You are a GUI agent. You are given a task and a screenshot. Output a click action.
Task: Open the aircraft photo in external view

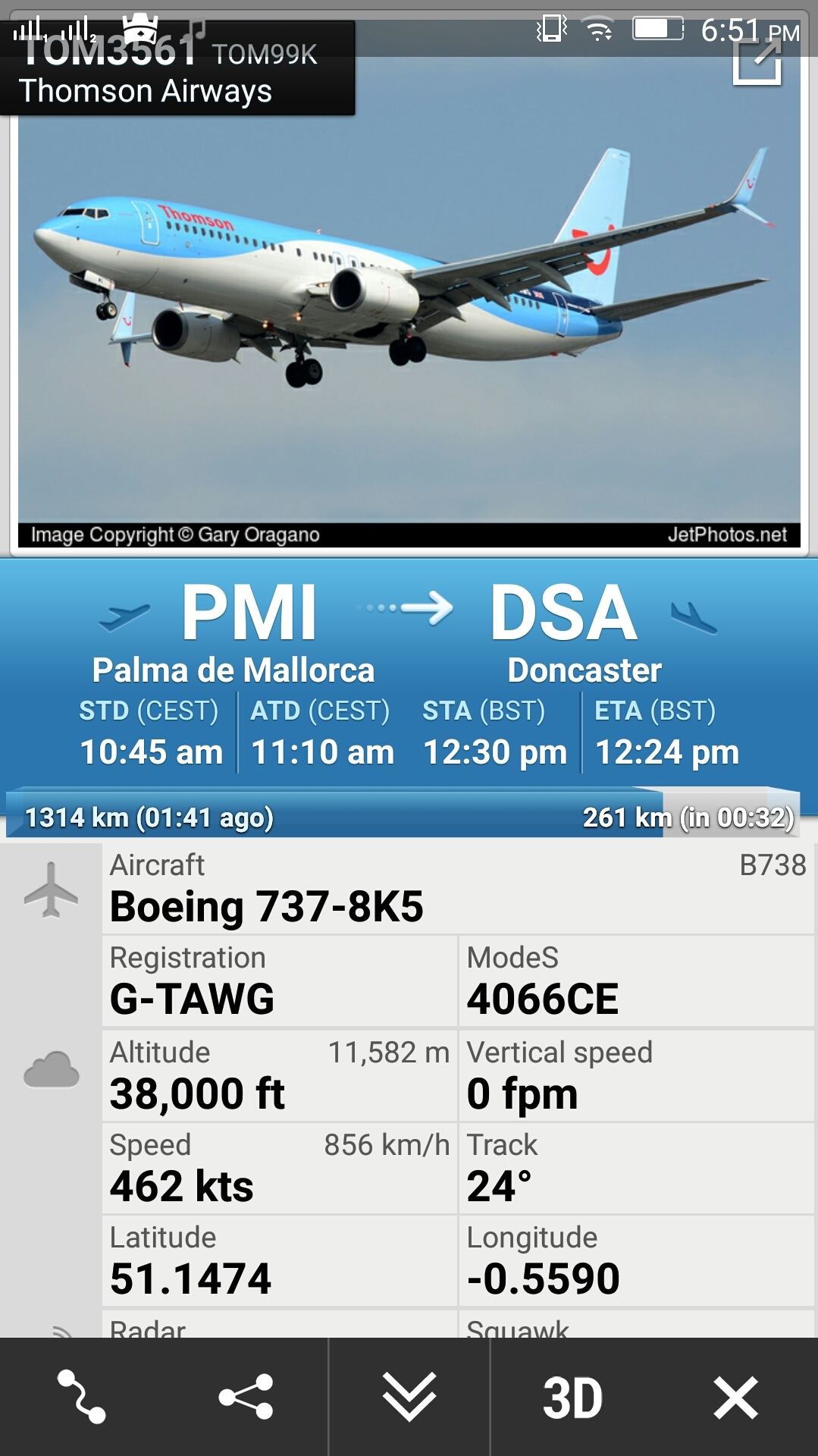point(757,63)
